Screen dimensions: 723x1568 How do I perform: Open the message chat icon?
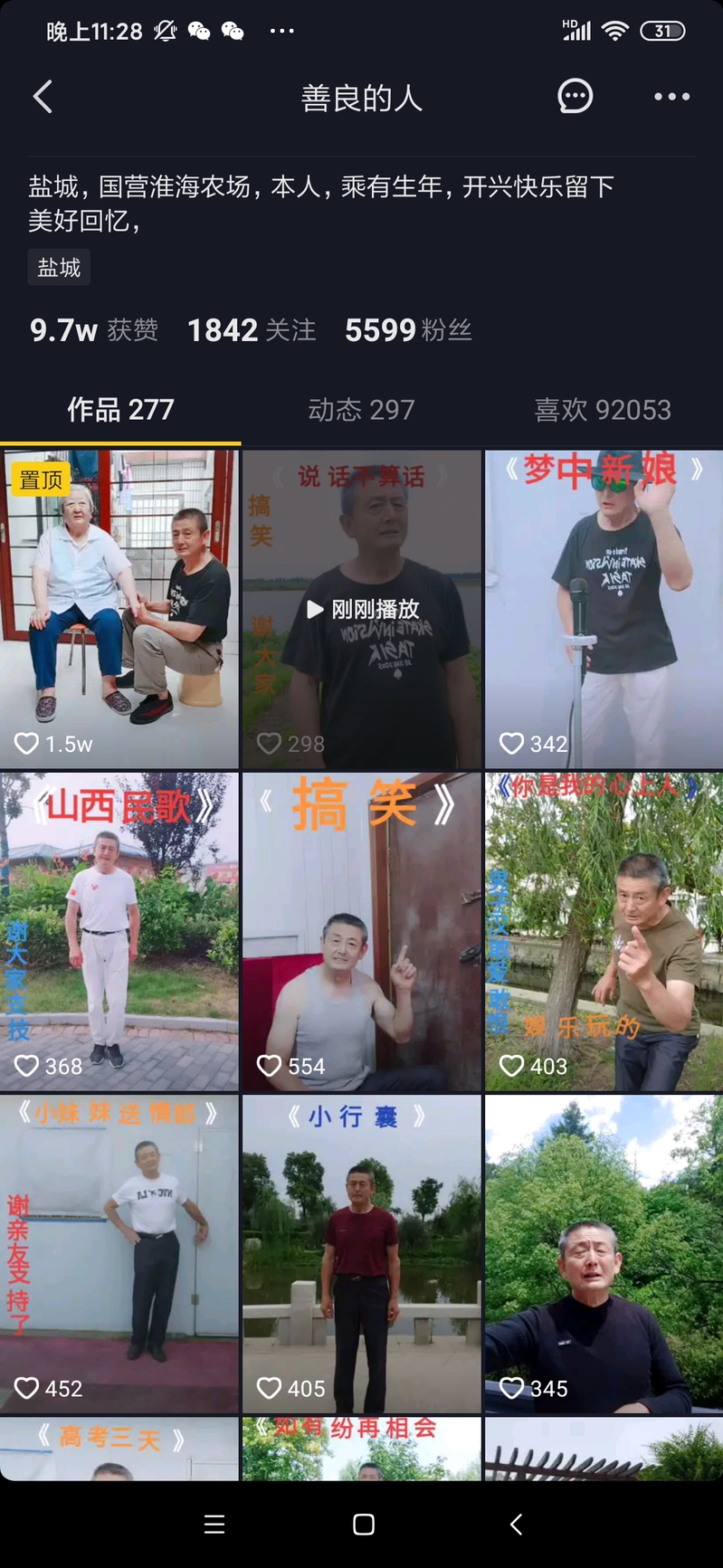click(x=575, y=96)
